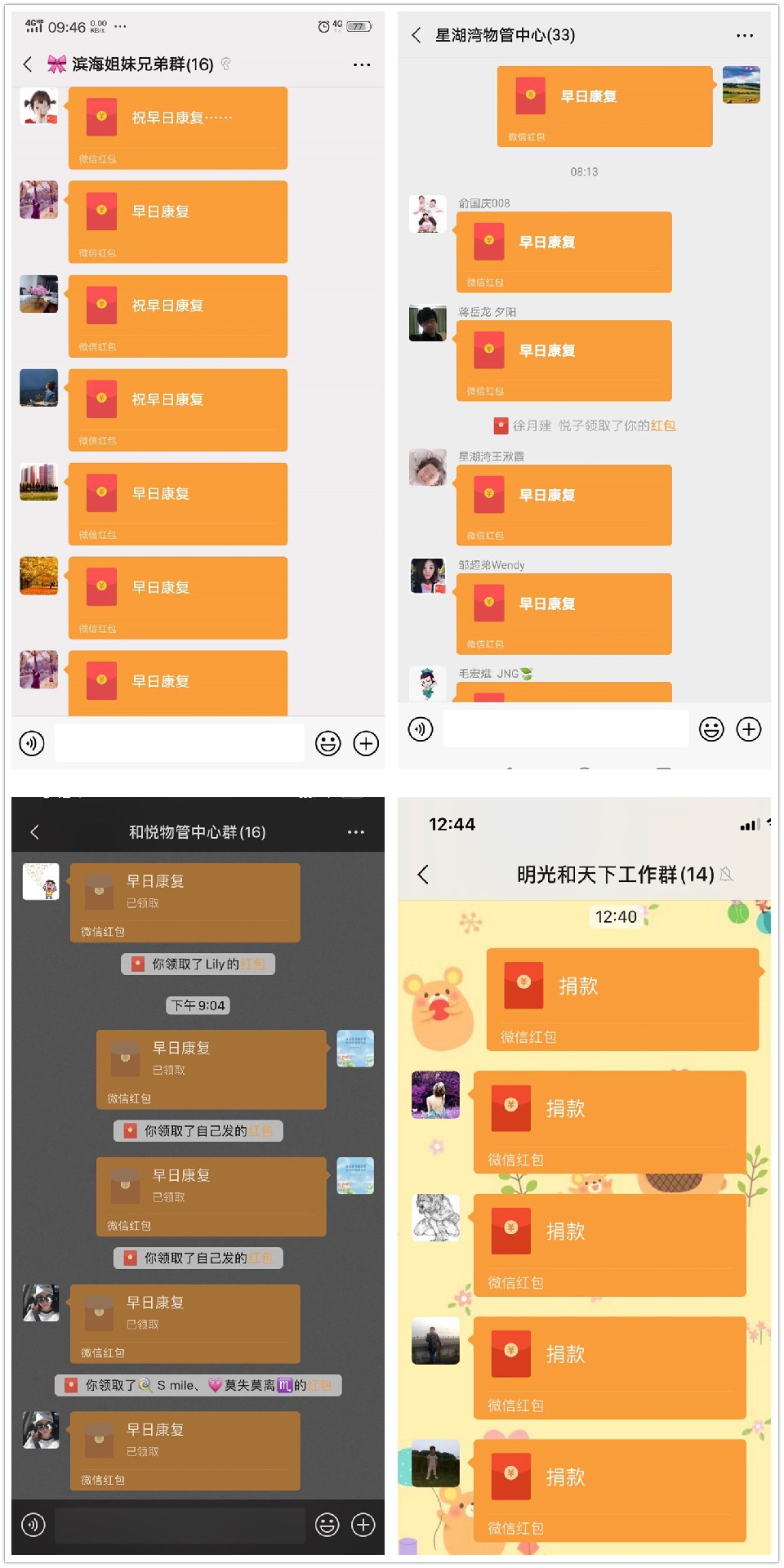
Task: Open the emoji panel in 滨海姐妹兄弟群 chat
Action: pos(327,743)
